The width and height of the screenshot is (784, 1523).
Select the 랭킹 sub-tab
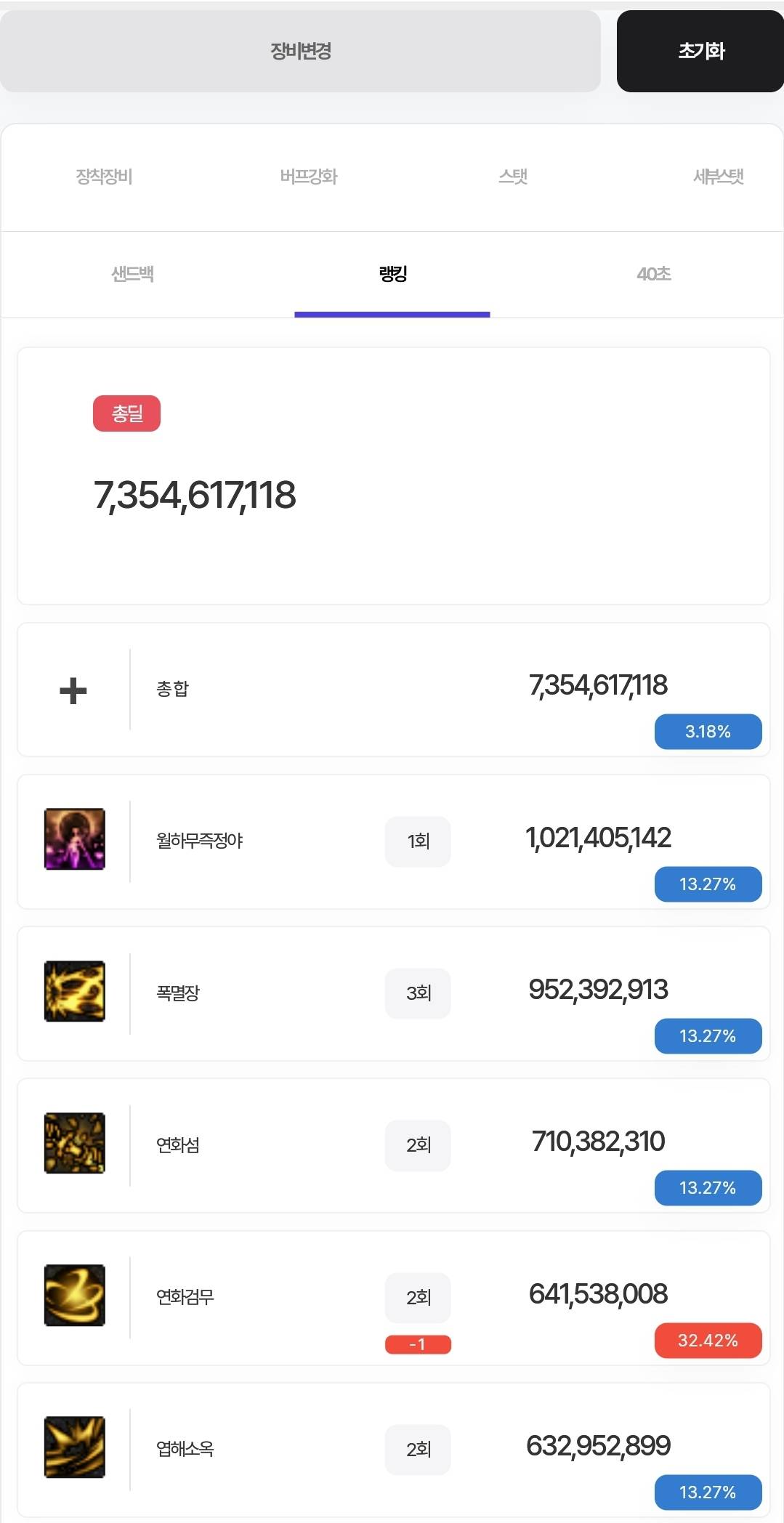click(392, 274)
